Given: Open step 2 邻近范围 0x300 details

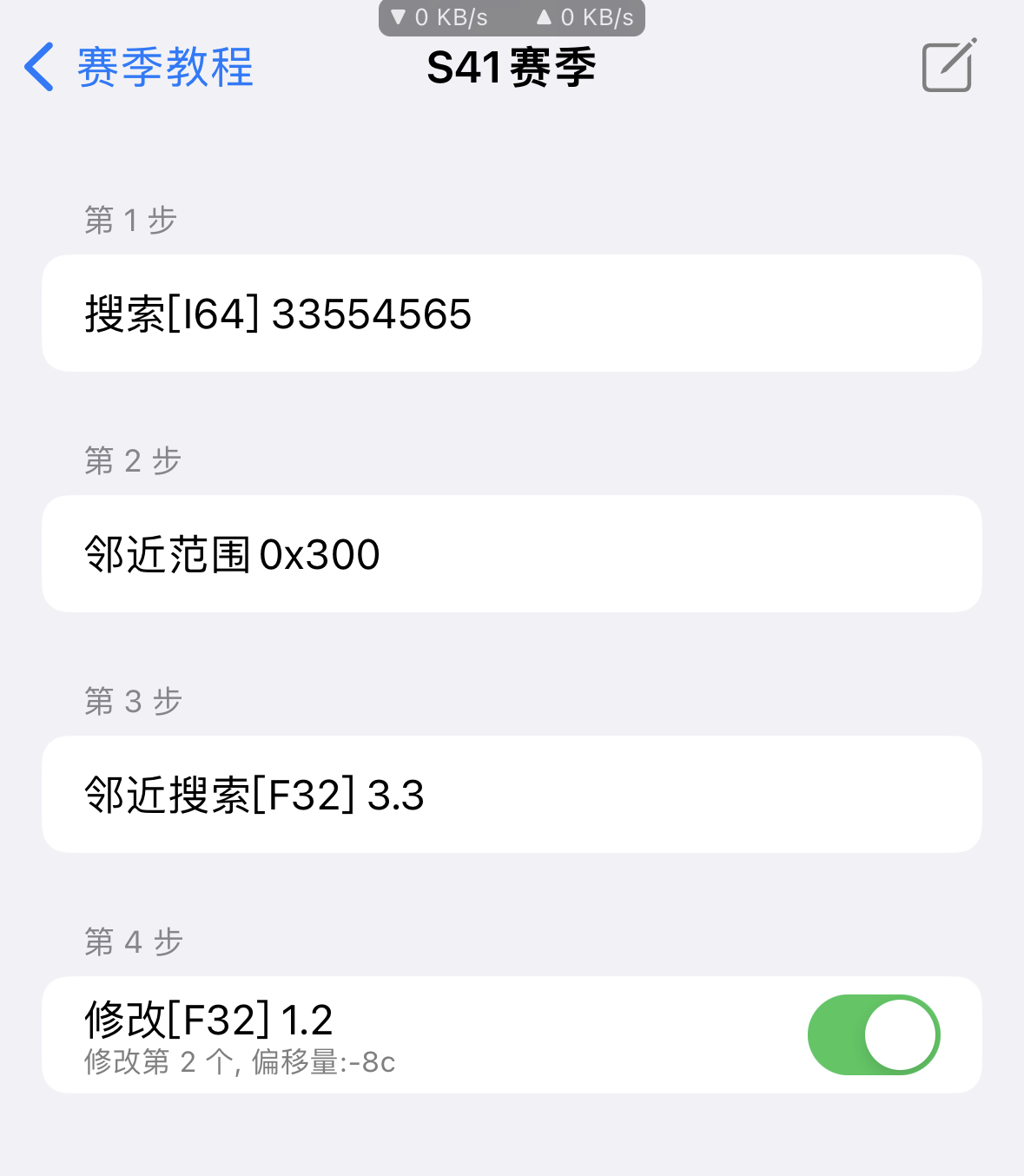Looking at the screenshot, I should pos(512,553).
